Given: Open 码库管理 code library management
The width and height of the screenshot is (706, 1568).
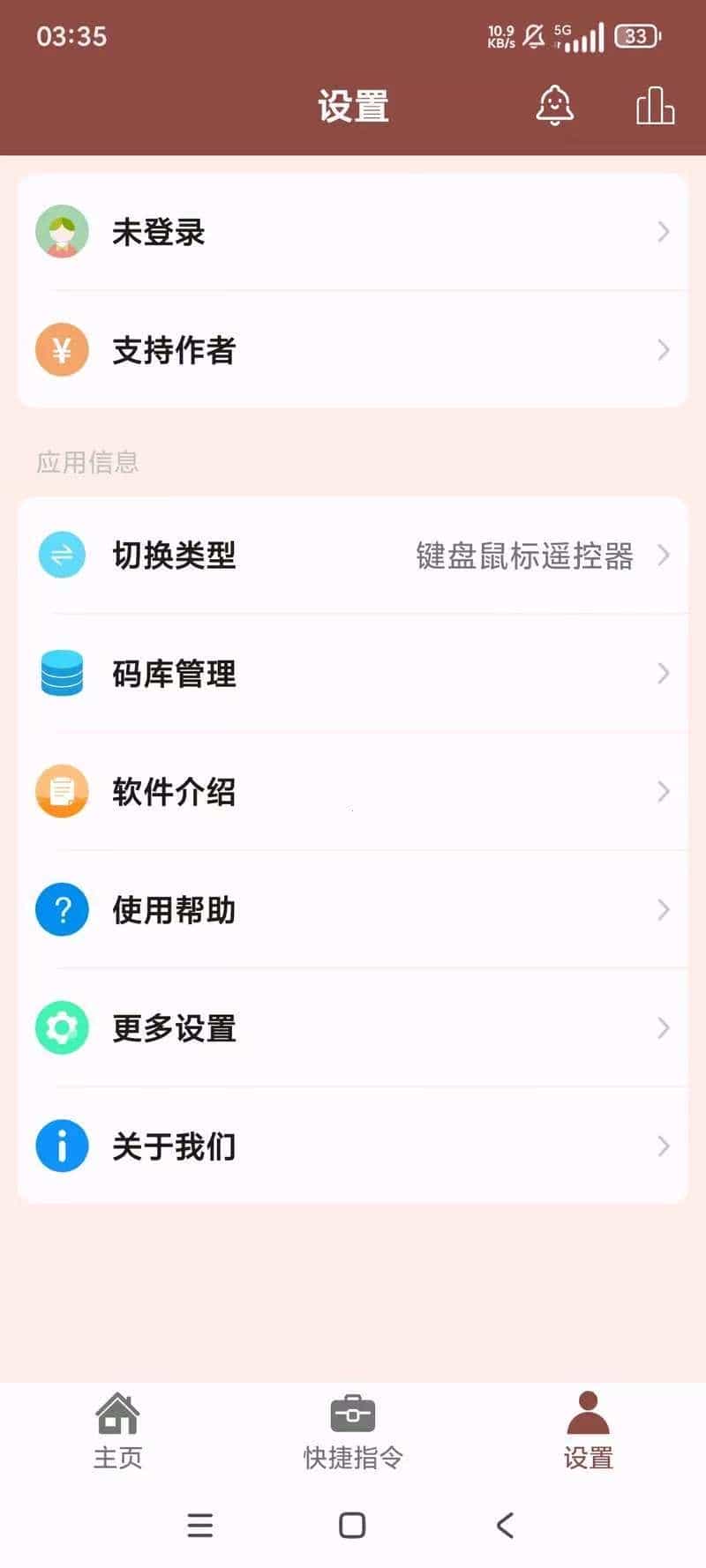Looking at the screenshot, I should [353, 674].
